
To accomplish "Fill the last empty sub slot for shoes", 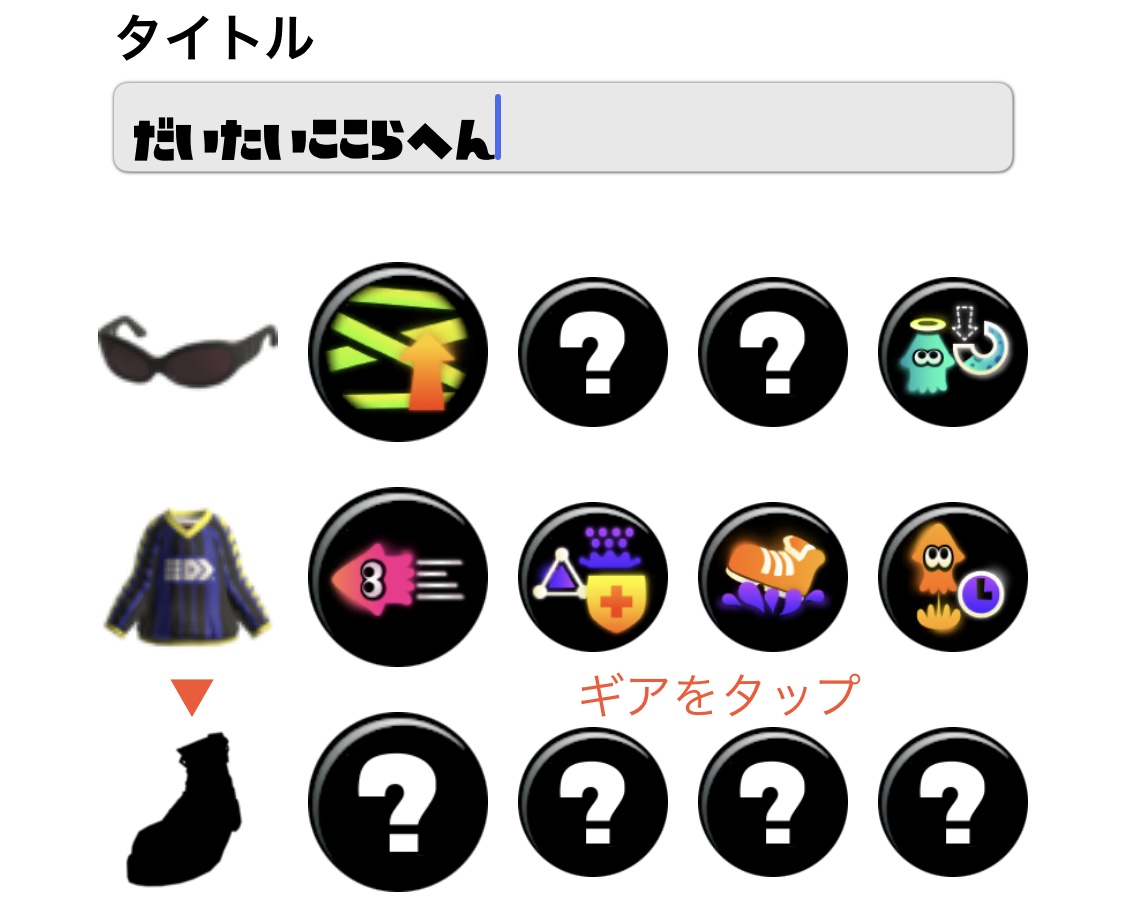I will (x=952, y=802).
